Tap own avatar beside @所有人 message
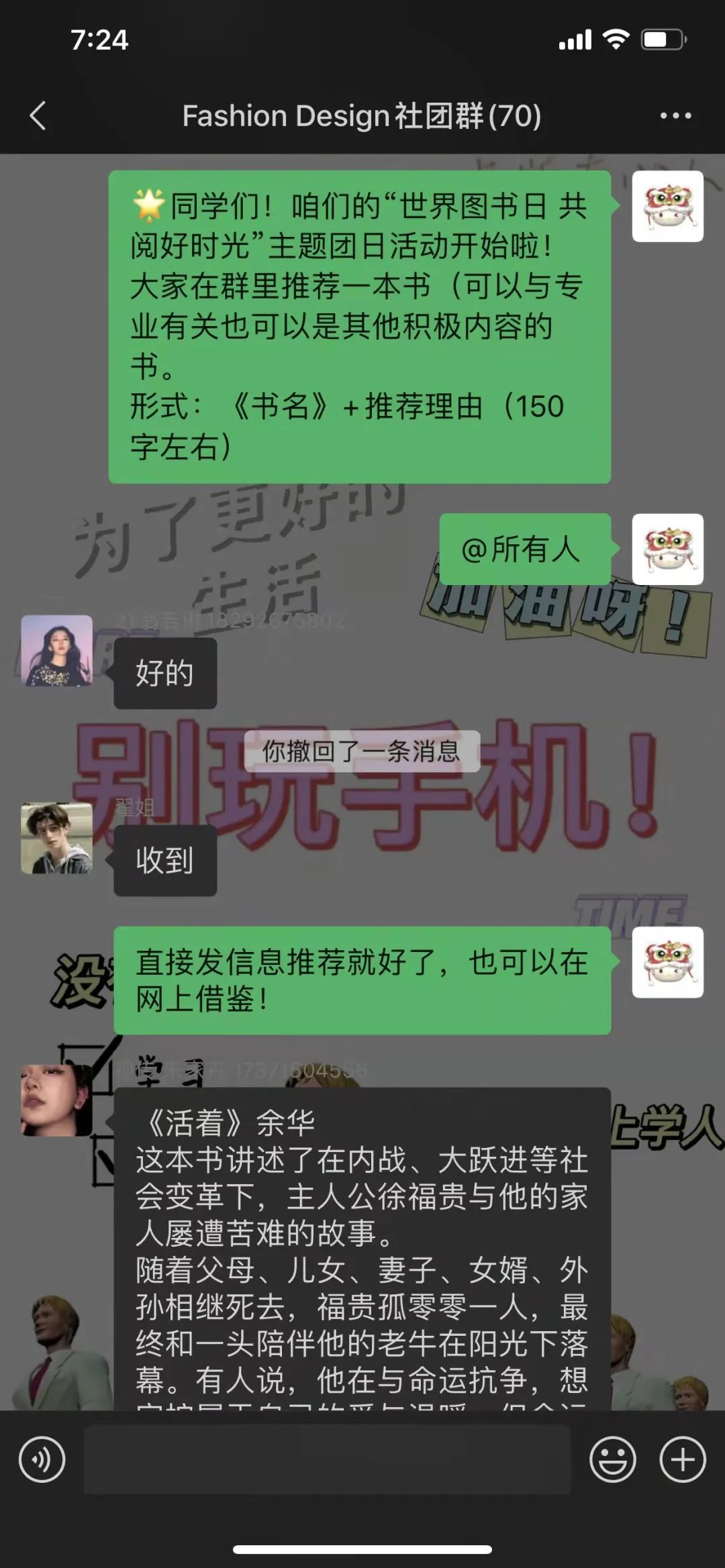 tap(667, 549)
